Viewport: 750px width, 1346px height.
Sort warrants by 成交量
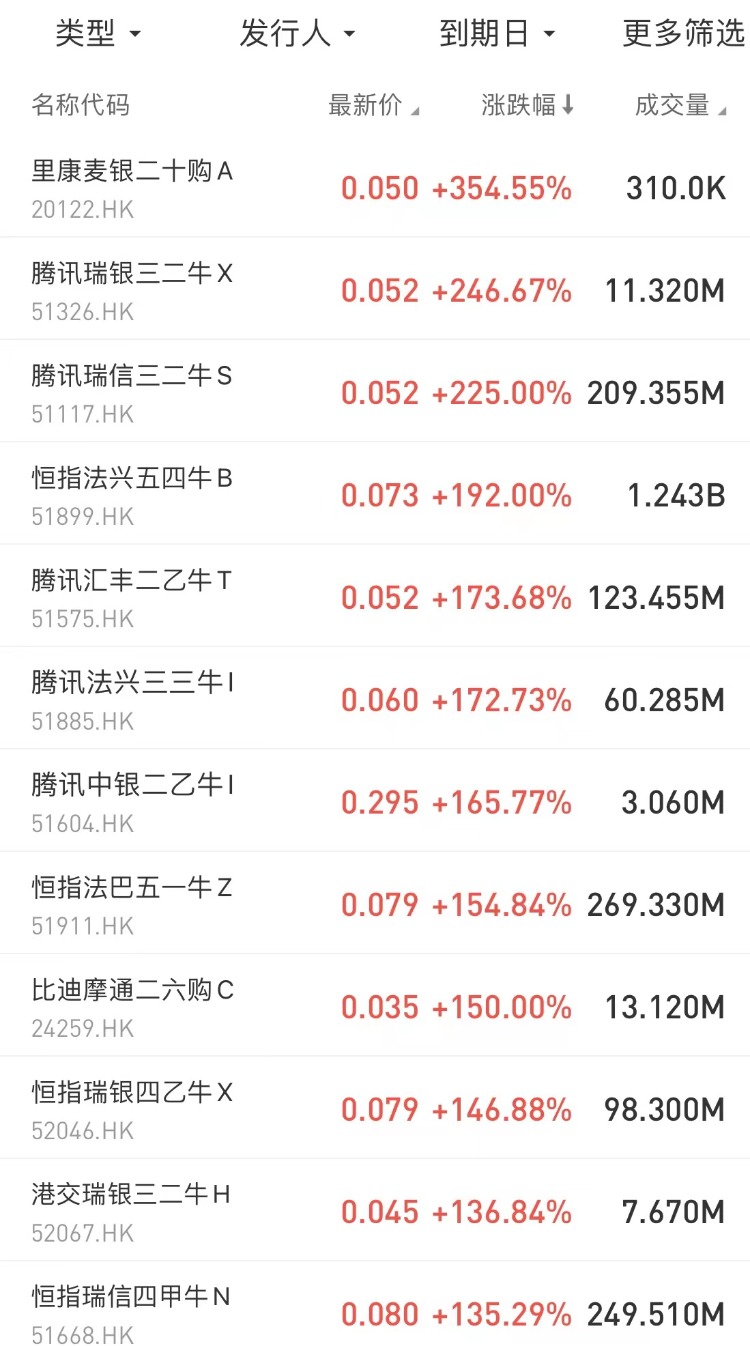click(680, 105)
